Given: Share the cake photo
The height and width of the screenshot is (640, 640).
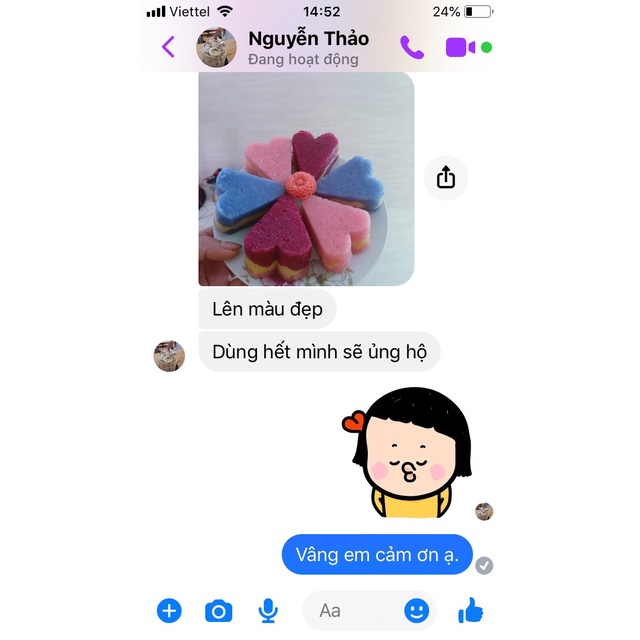Looking at the screenshot, I should 446,178.
